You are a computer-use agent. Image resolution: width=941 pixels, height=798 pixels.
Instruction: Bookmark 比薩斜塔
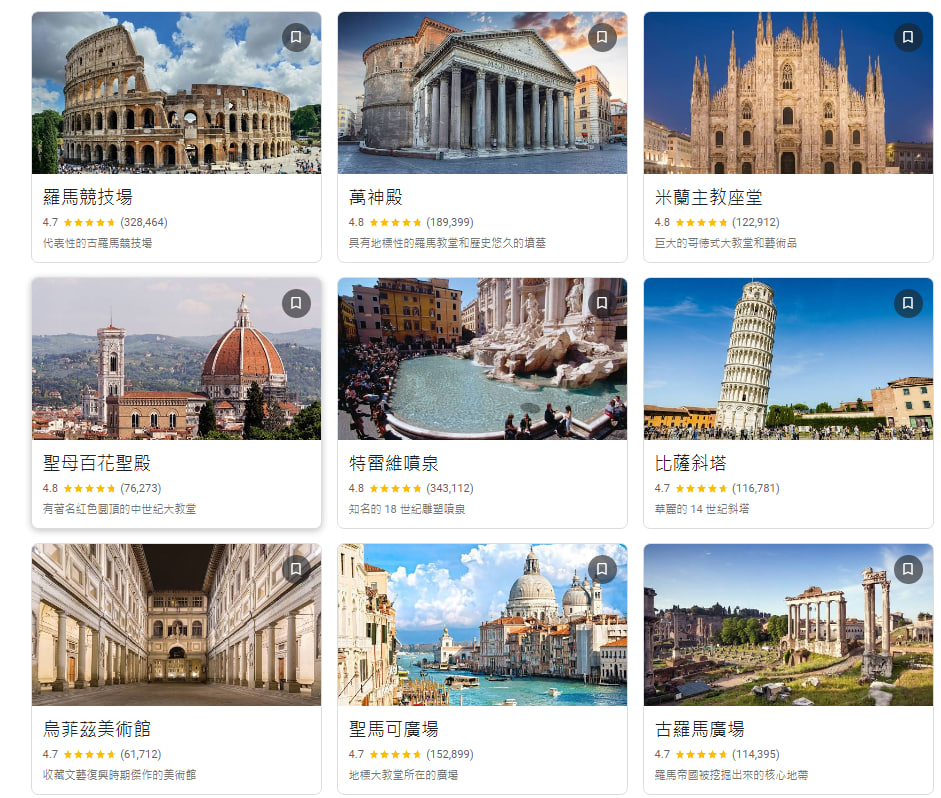908,304
